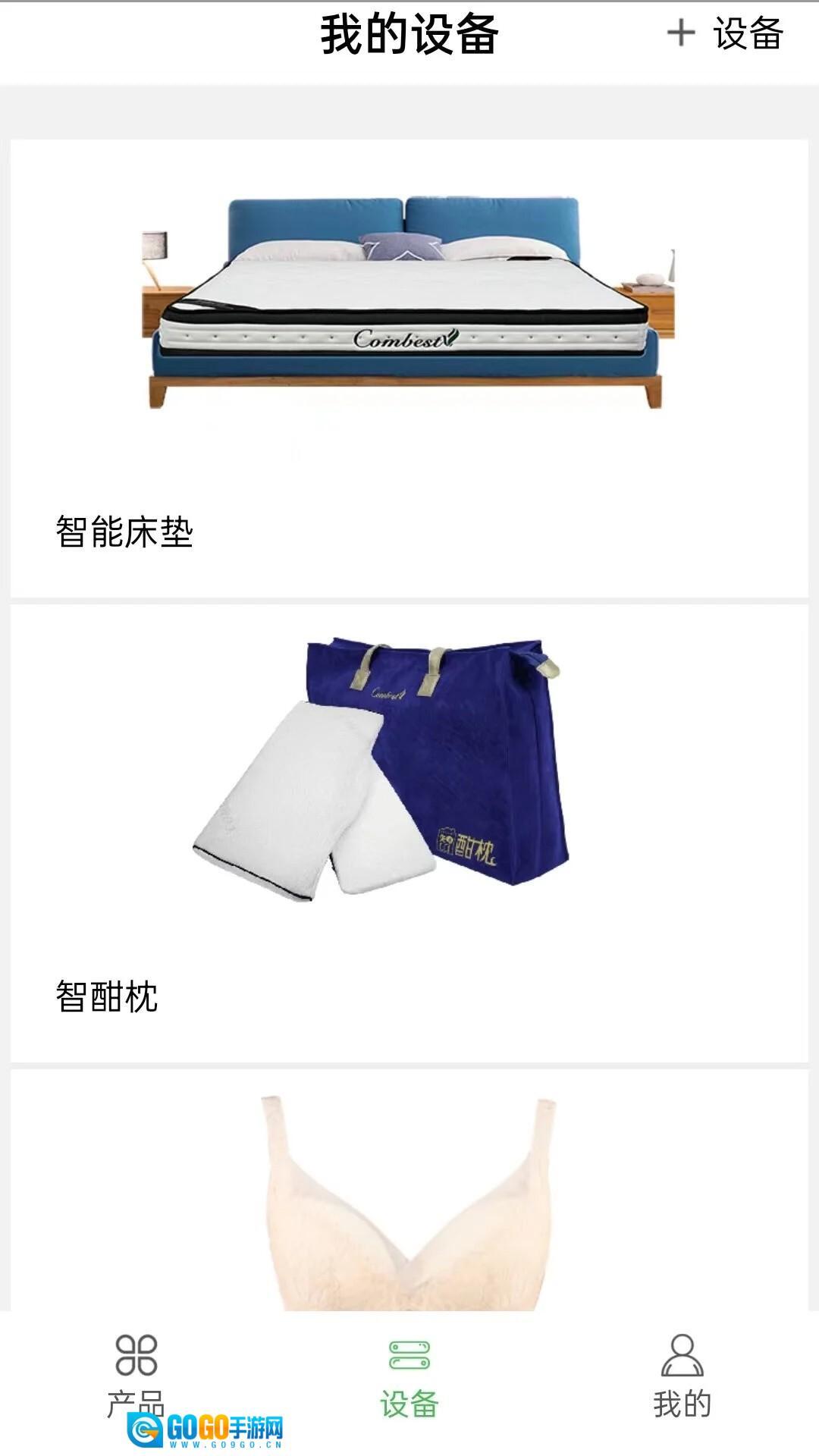Select the 设备 tab
The image size is (819, 1456).
tap(409, 1374)
